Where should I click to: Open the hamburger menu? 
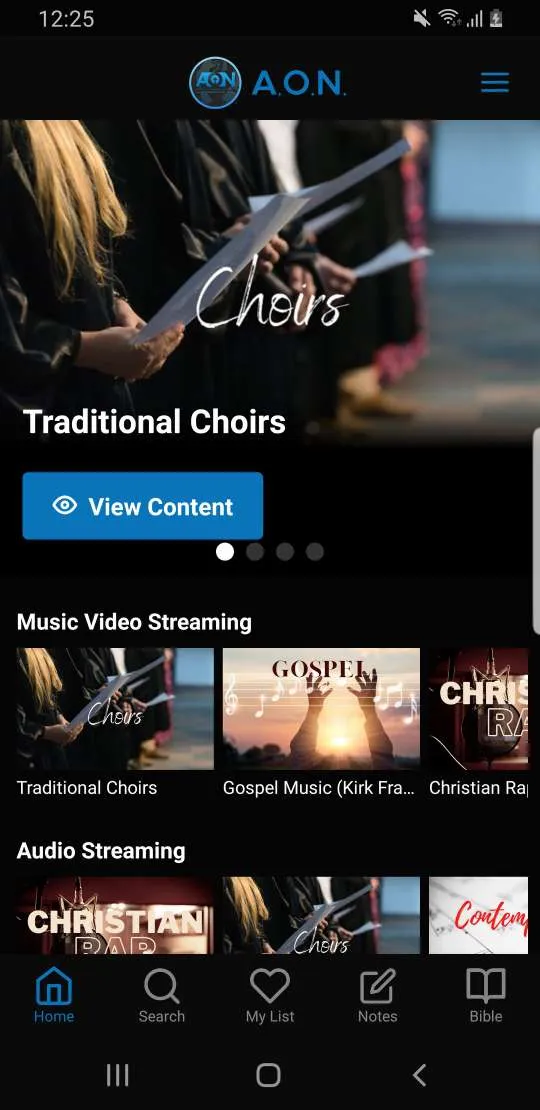tap(495, 83)
